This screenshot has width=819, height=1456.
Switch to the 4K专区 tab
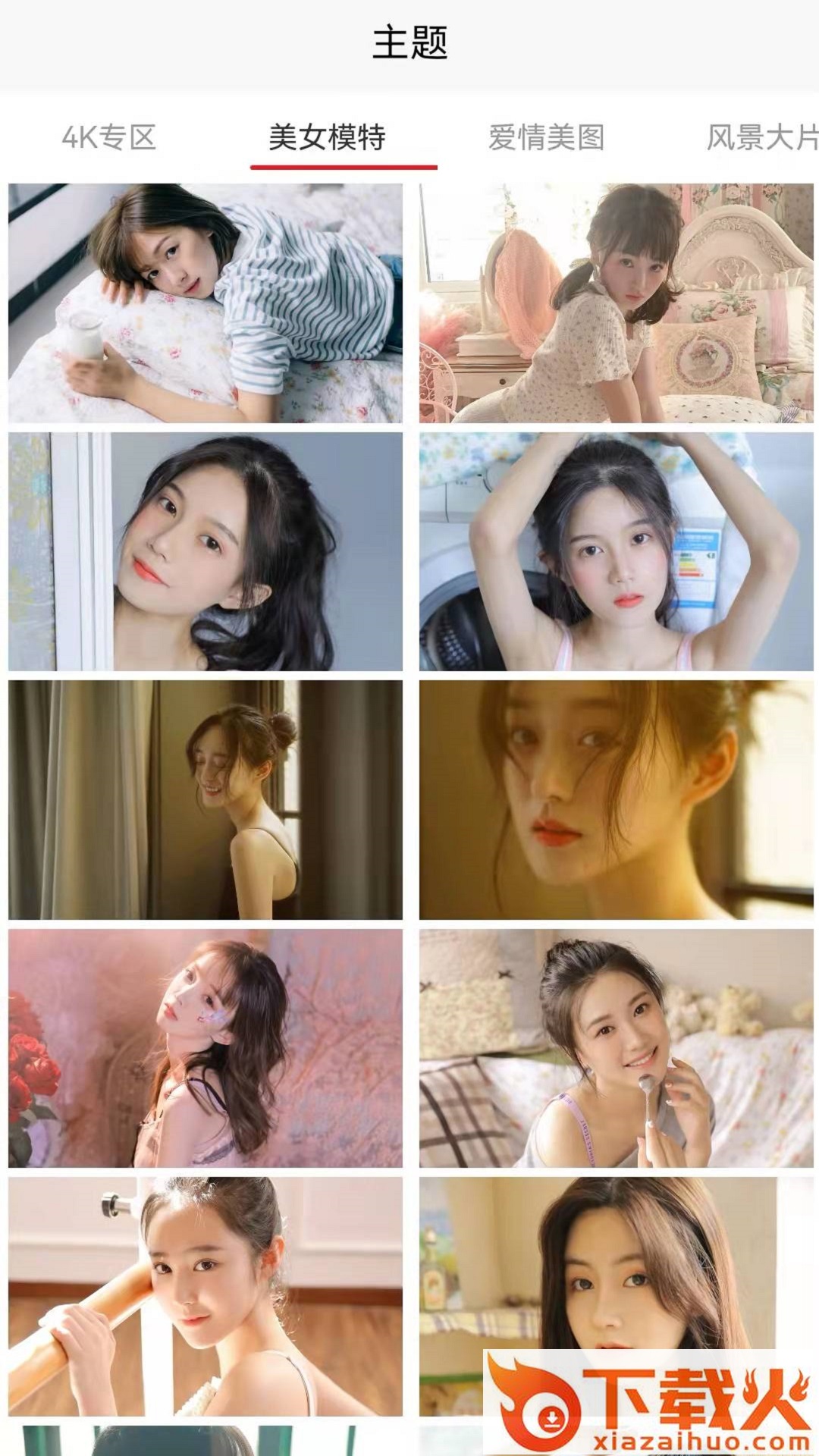(108, 138)
